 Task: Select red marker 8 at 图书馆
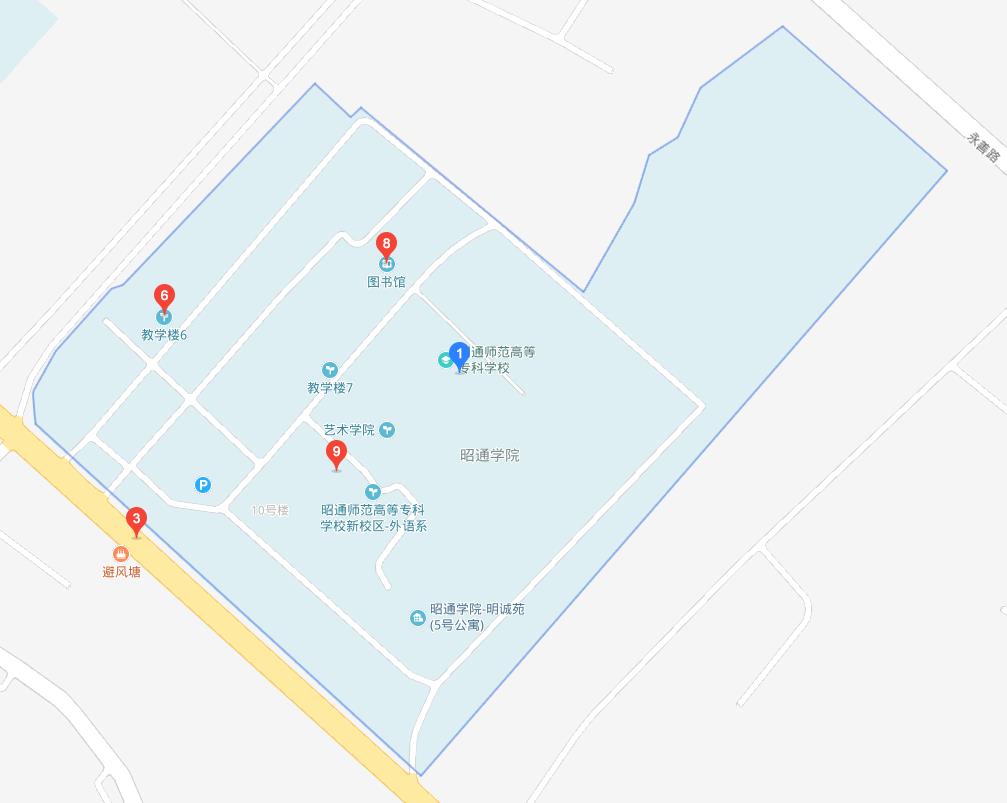tap(386, 244)
